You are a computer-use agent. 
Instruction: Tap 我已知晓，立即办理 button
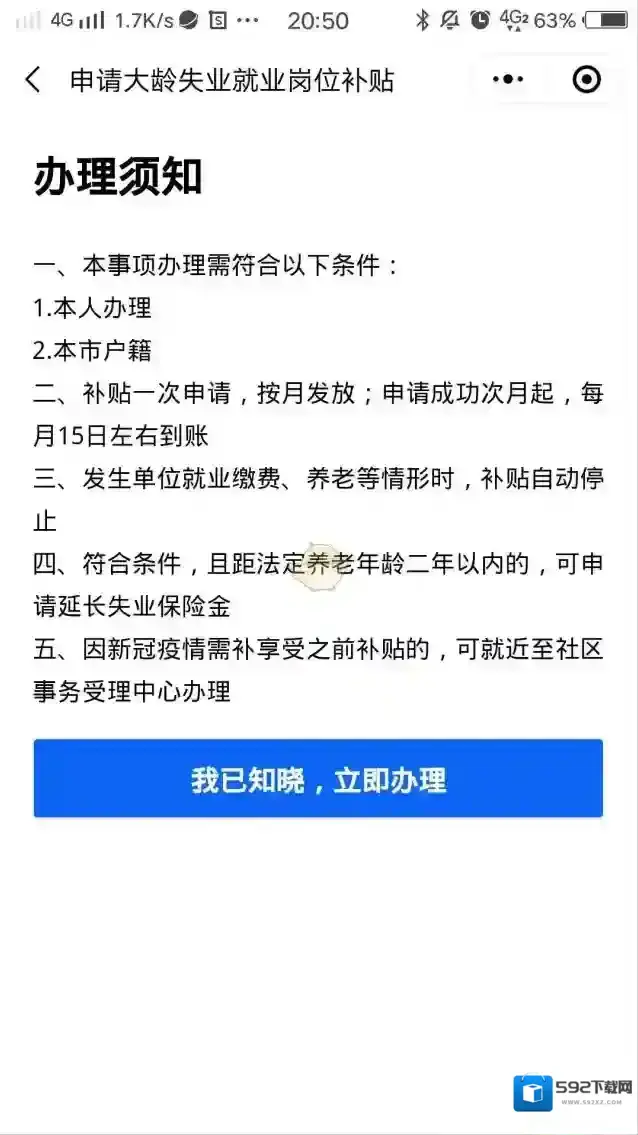point(318,780)
